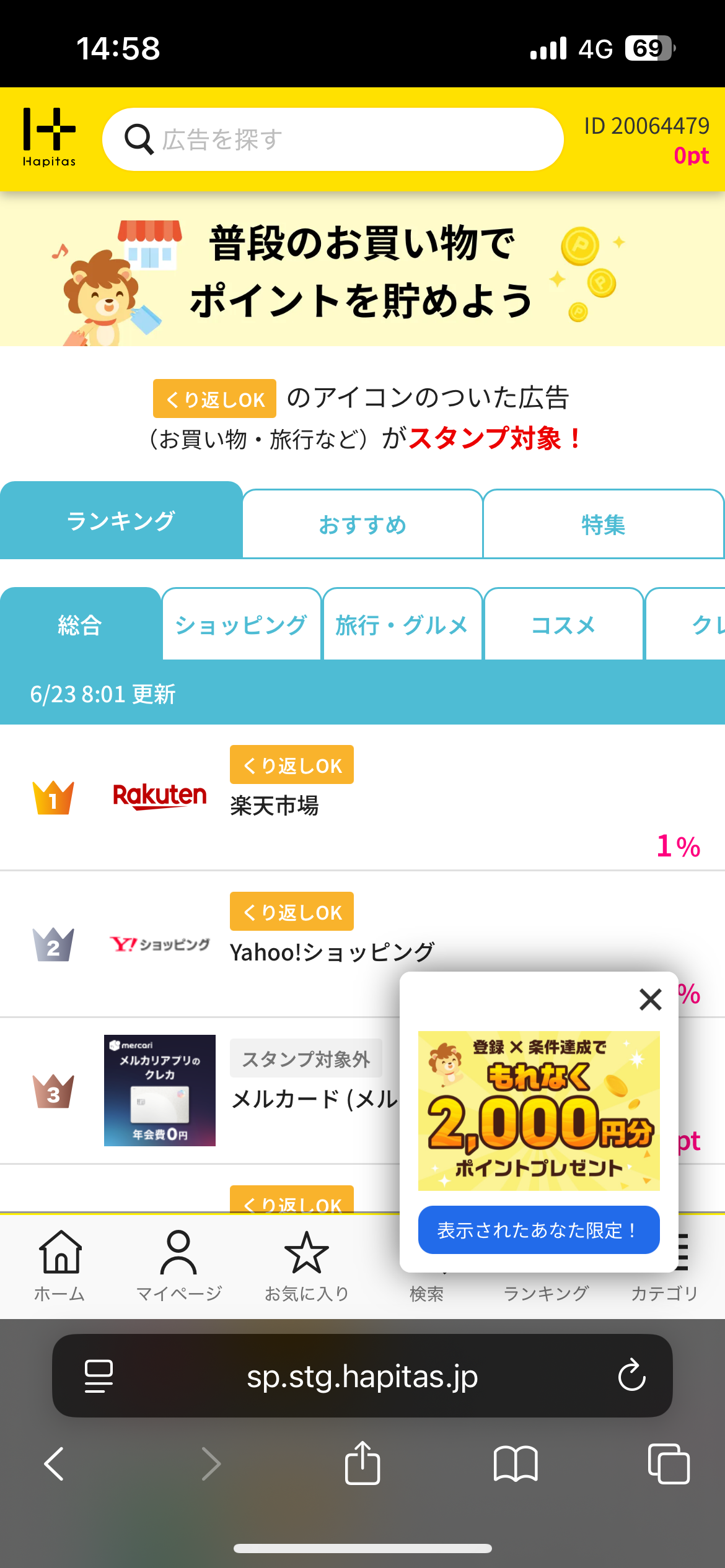Screen dimensions: 725x1568
Task: Open the 普段のお買い物で banner
Action: 362,270
